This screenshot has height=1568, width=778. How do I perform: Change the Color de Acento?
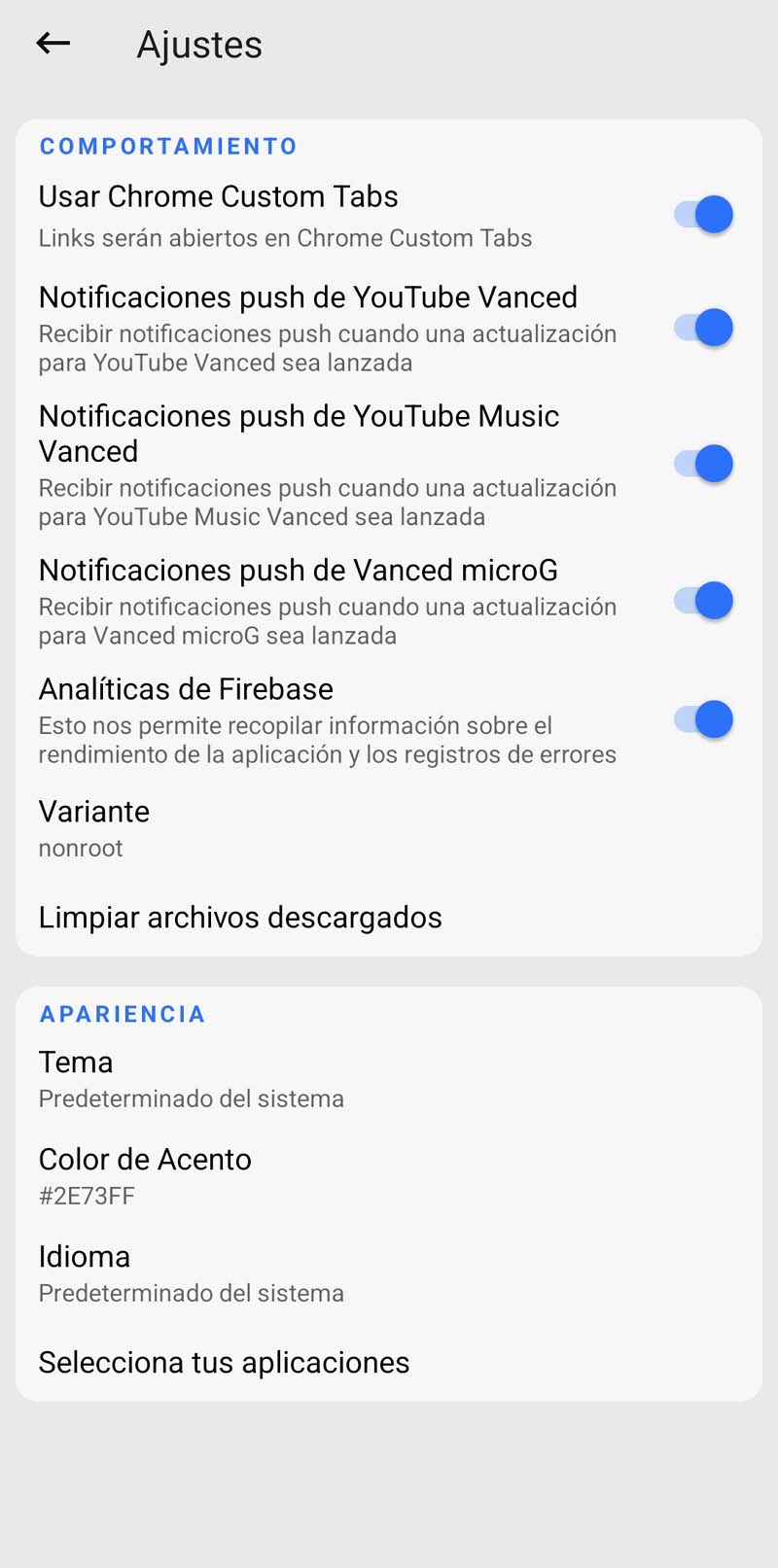(x=145, y=1175)
